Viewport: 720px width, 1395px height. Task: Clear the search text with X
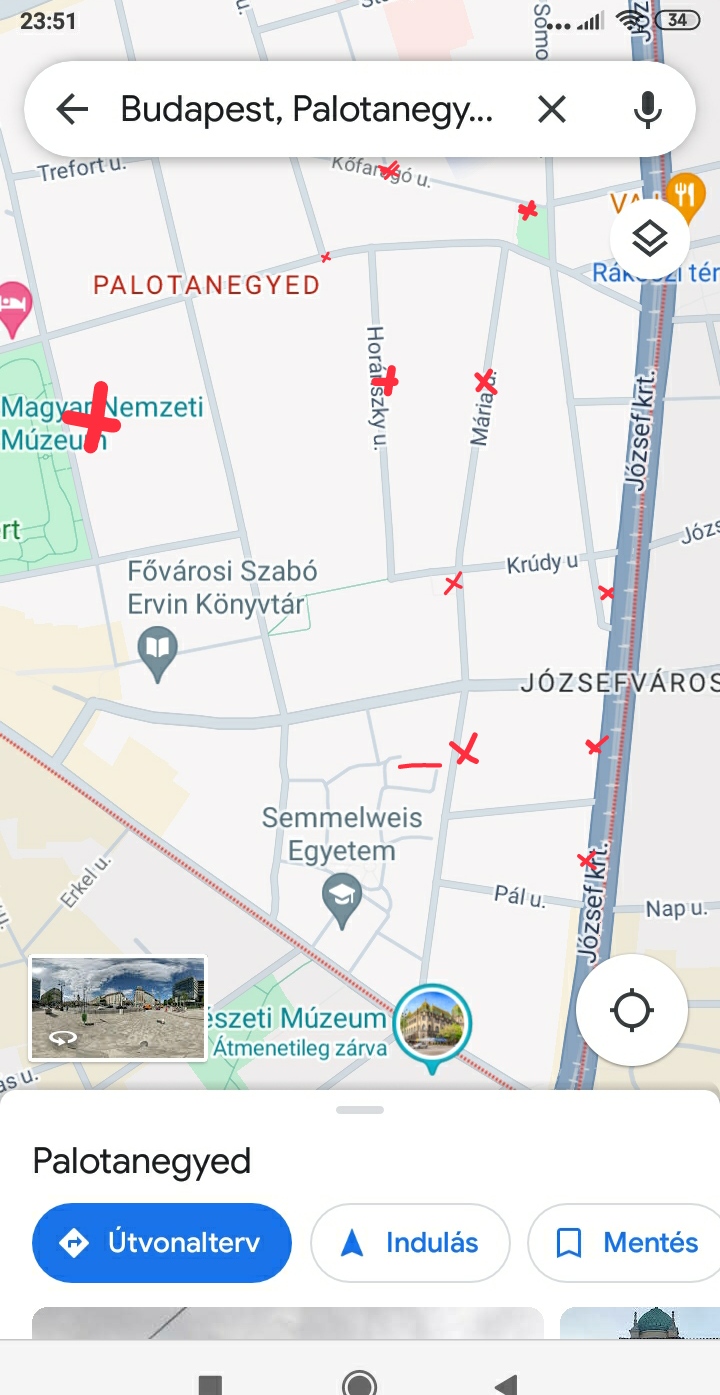(x=552, y=109)
